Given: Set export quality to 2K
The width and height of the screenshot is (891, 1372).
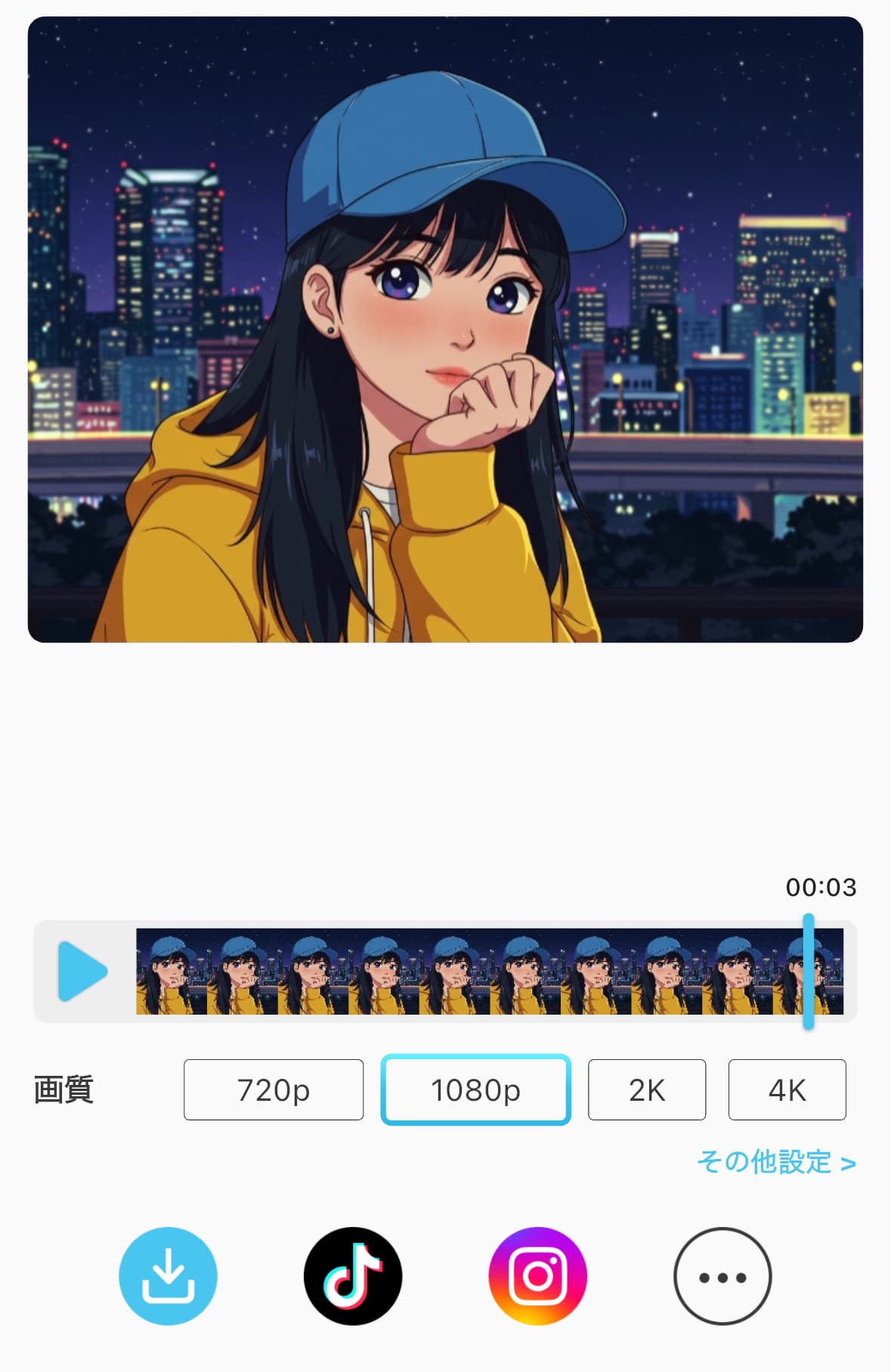Looking at the screenshot, I should pyautogui.click(x=647, y=1089).
